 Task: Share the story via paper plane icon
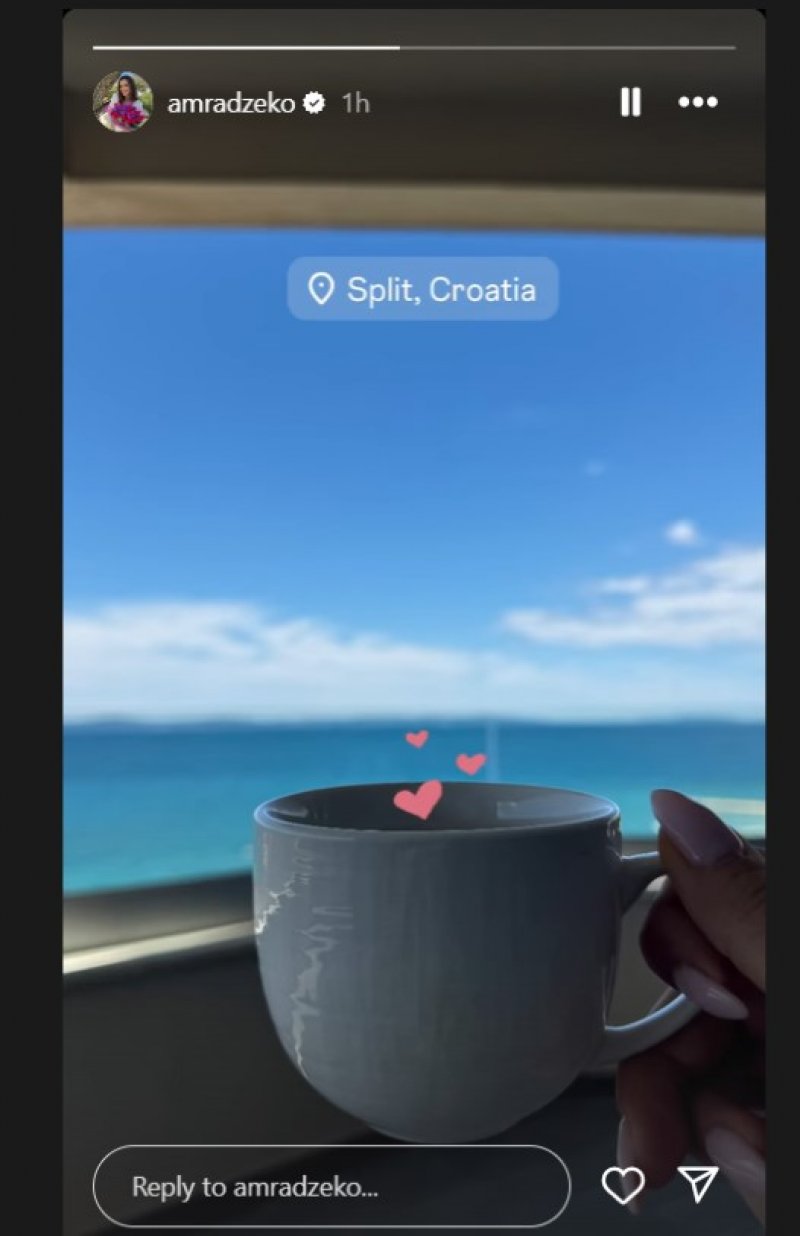pos(698,1185)
